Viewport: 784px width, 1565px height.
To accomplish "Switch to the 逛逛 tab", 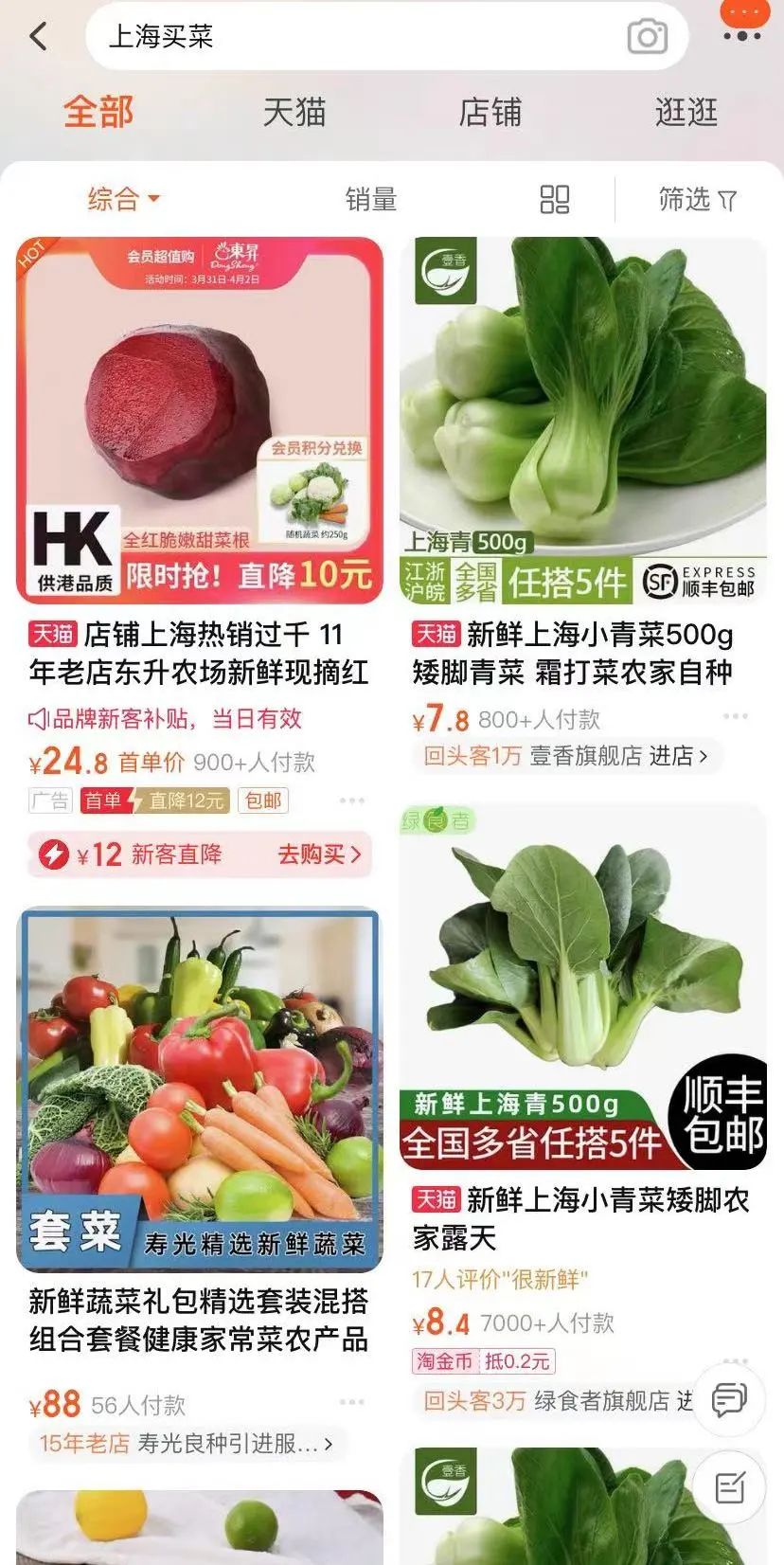I will click(686, 112).
